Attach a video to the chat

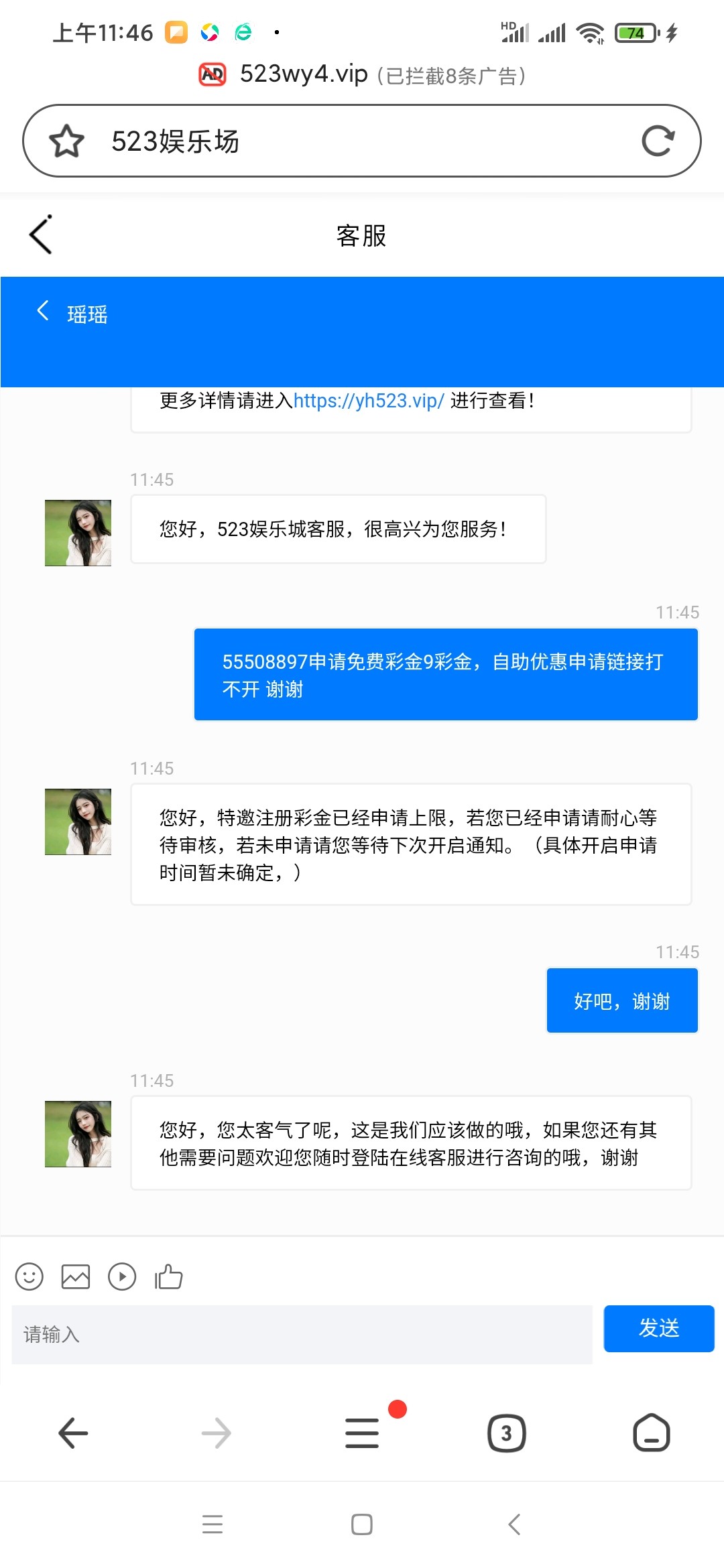(x=122, y=1277)
